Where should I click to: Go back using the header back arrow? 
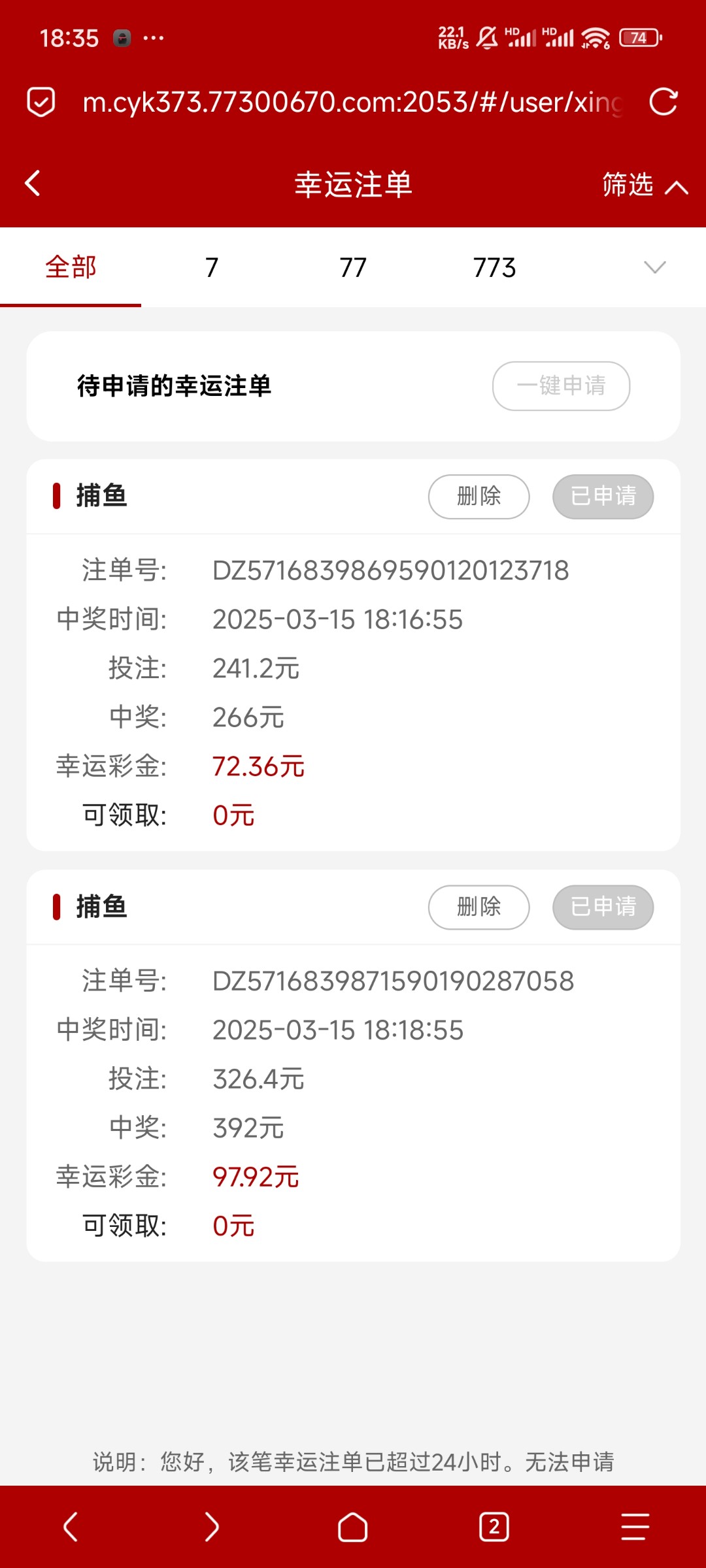33,184
